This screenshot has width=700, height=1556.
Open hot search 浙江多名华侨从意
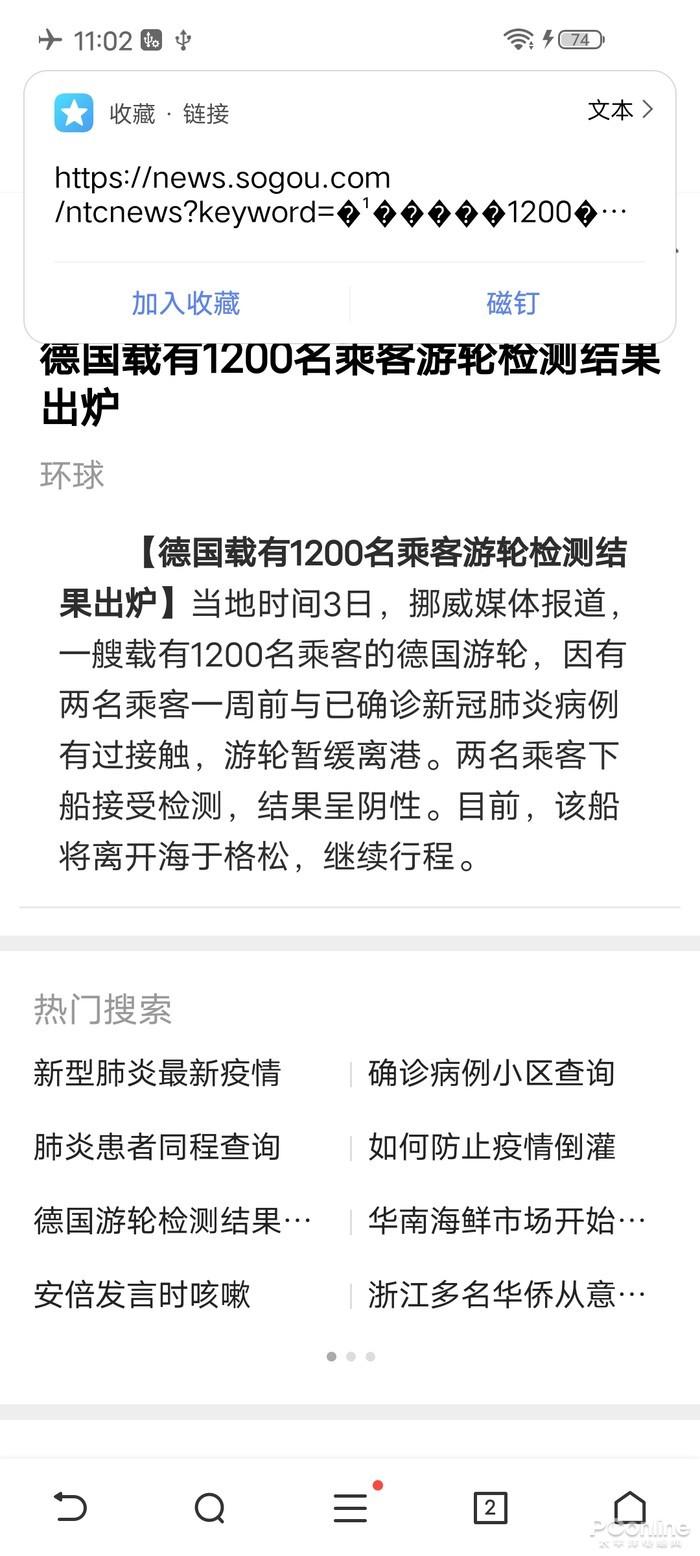[507, 1295]
